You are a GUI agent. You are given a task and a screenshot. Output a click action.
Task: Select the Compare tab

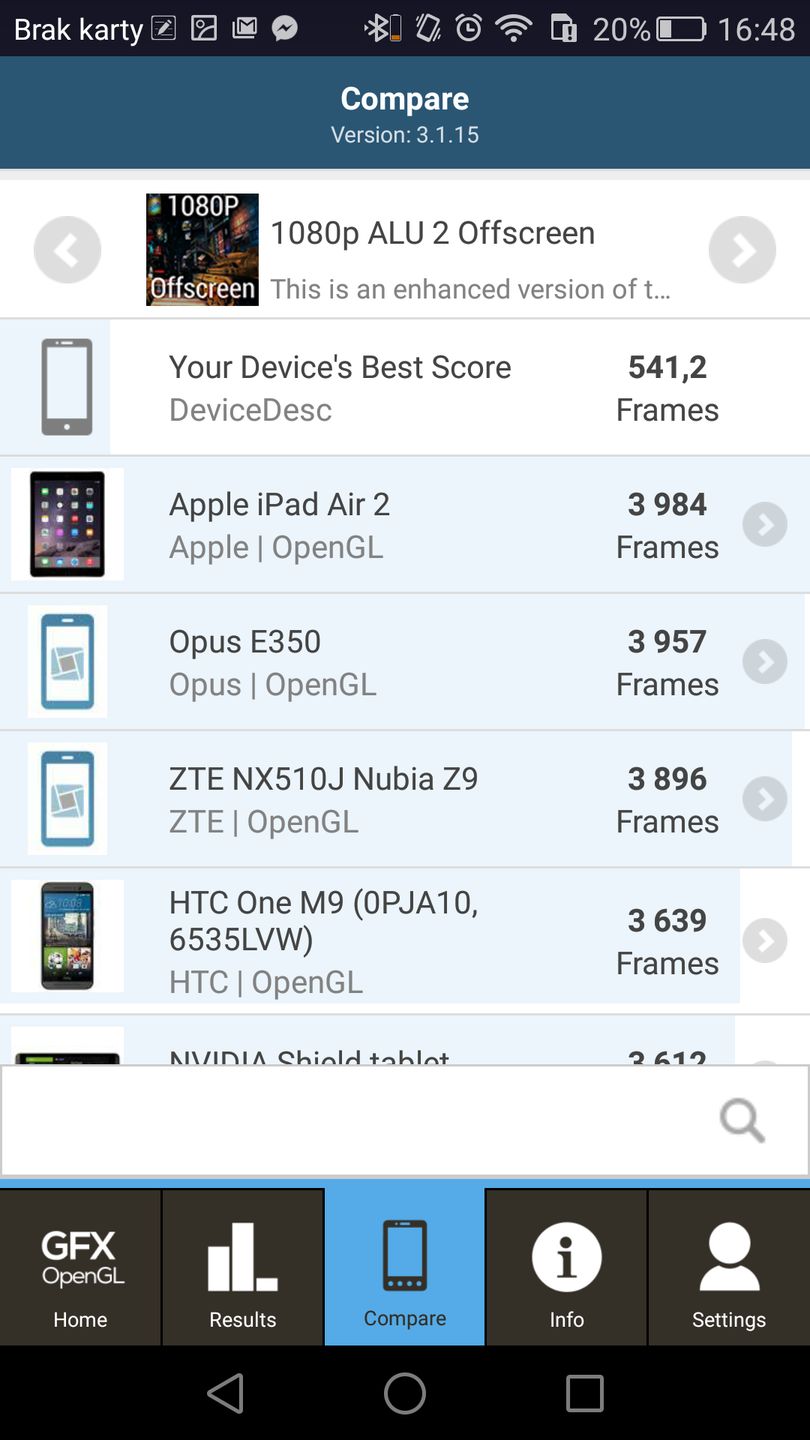[404, 1267]
